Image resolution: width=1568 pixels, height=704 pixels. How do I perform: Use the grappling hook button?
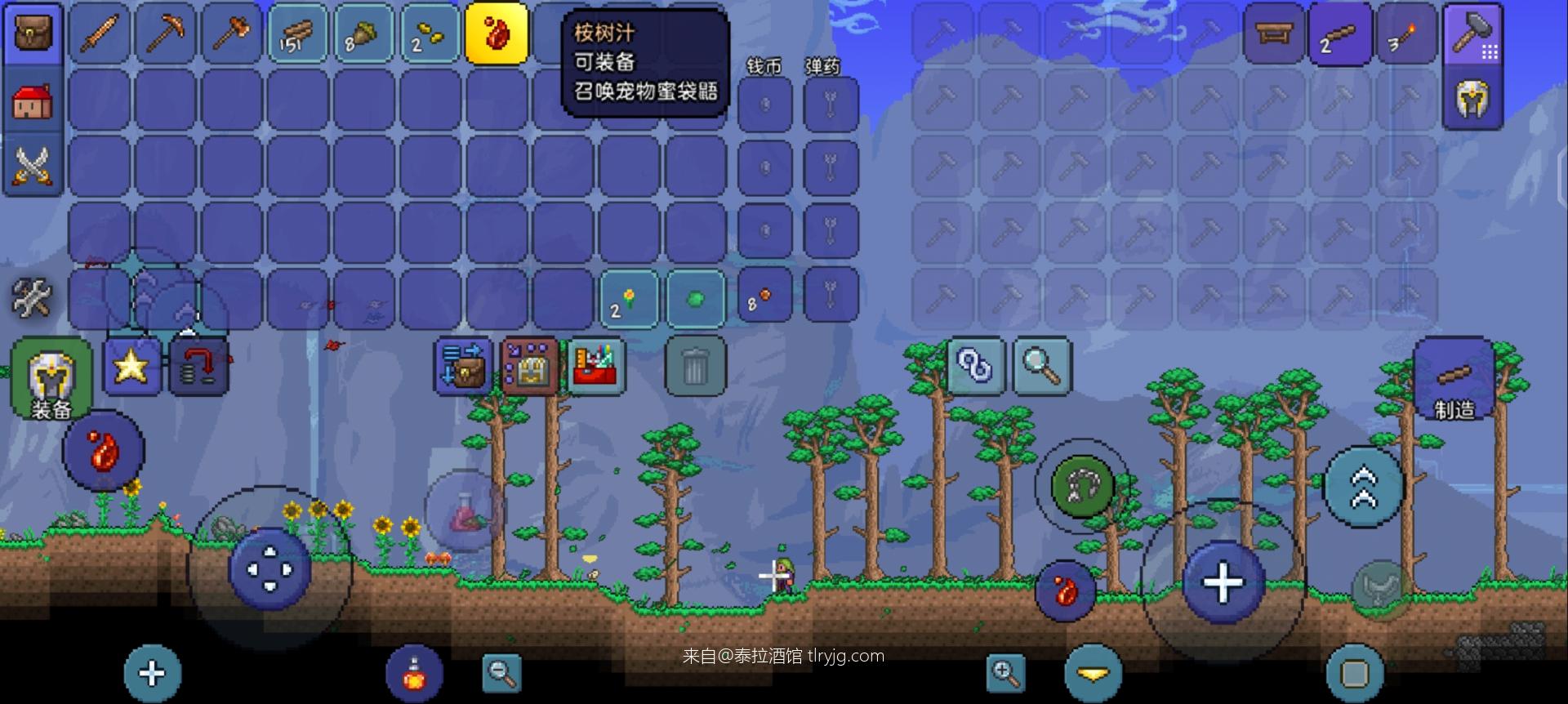tap(1081, 486)
